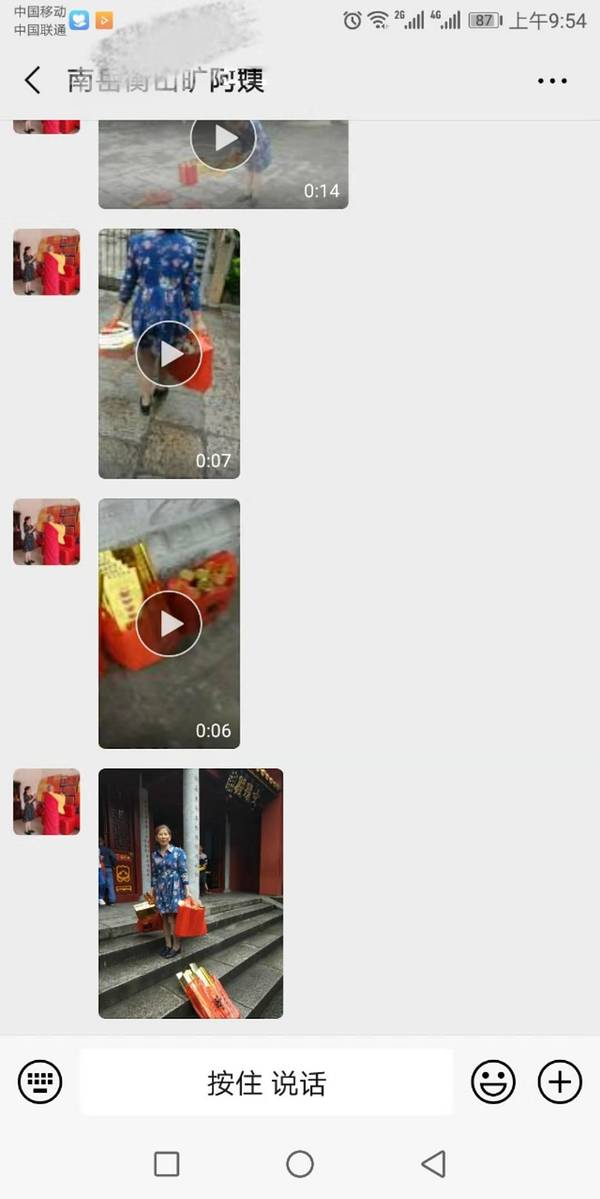Play the 0:14 video message
This screenshot has height=1199, width=600.
pyautogui.click(x=223, y=140)
